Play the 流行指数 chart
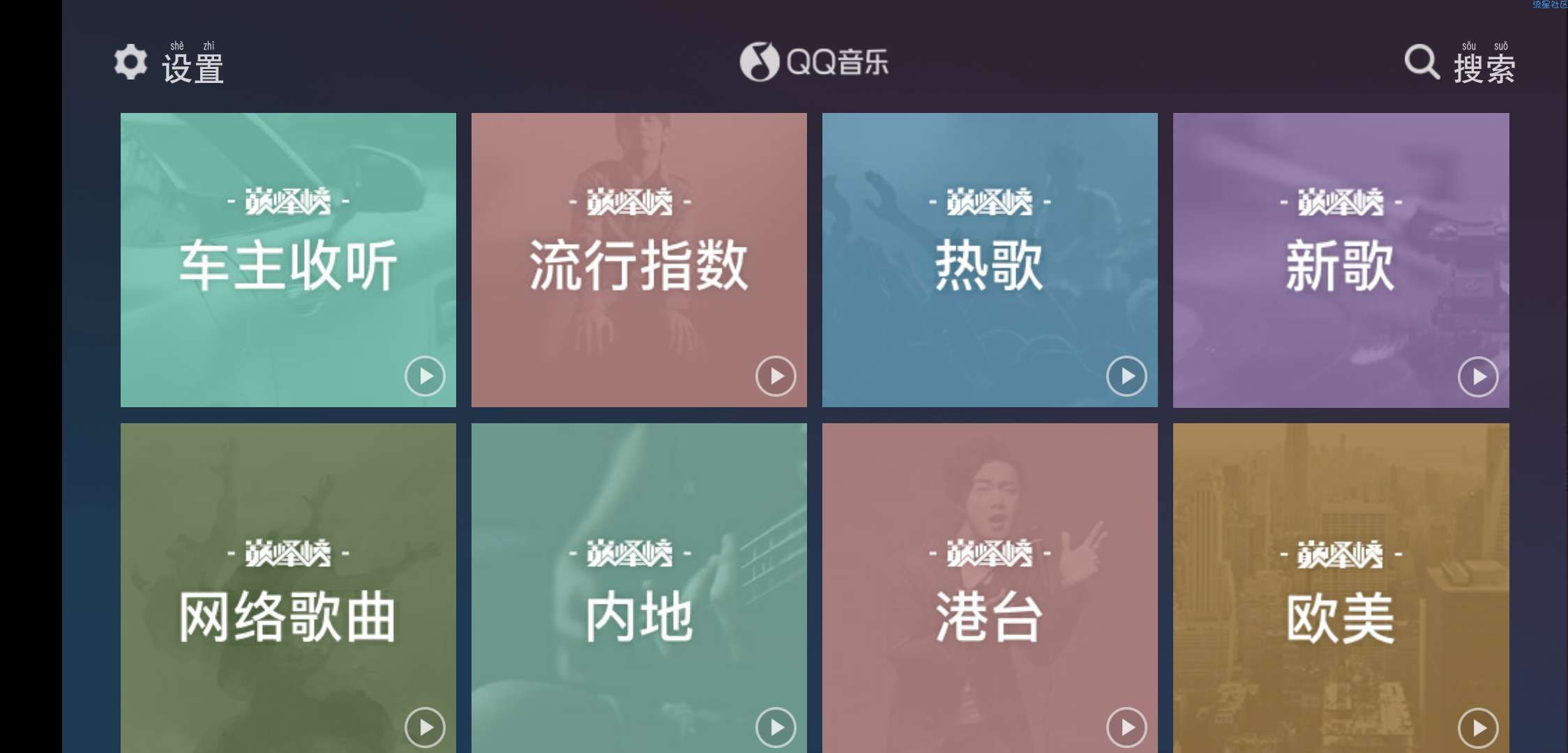The width and height of the screenshot is (1568, 753). (776, 376)
